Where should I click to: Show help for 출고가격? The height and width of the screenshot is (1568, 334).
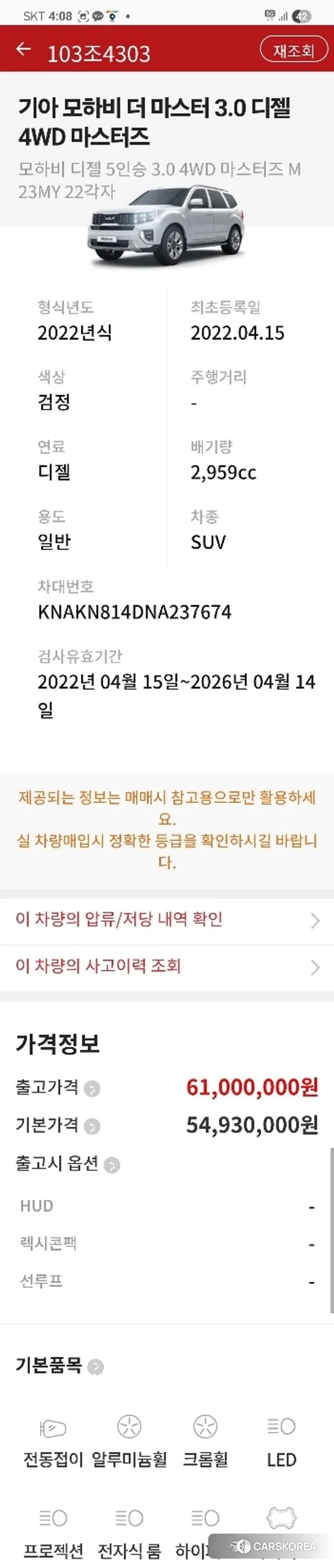tap(92, 1088)
